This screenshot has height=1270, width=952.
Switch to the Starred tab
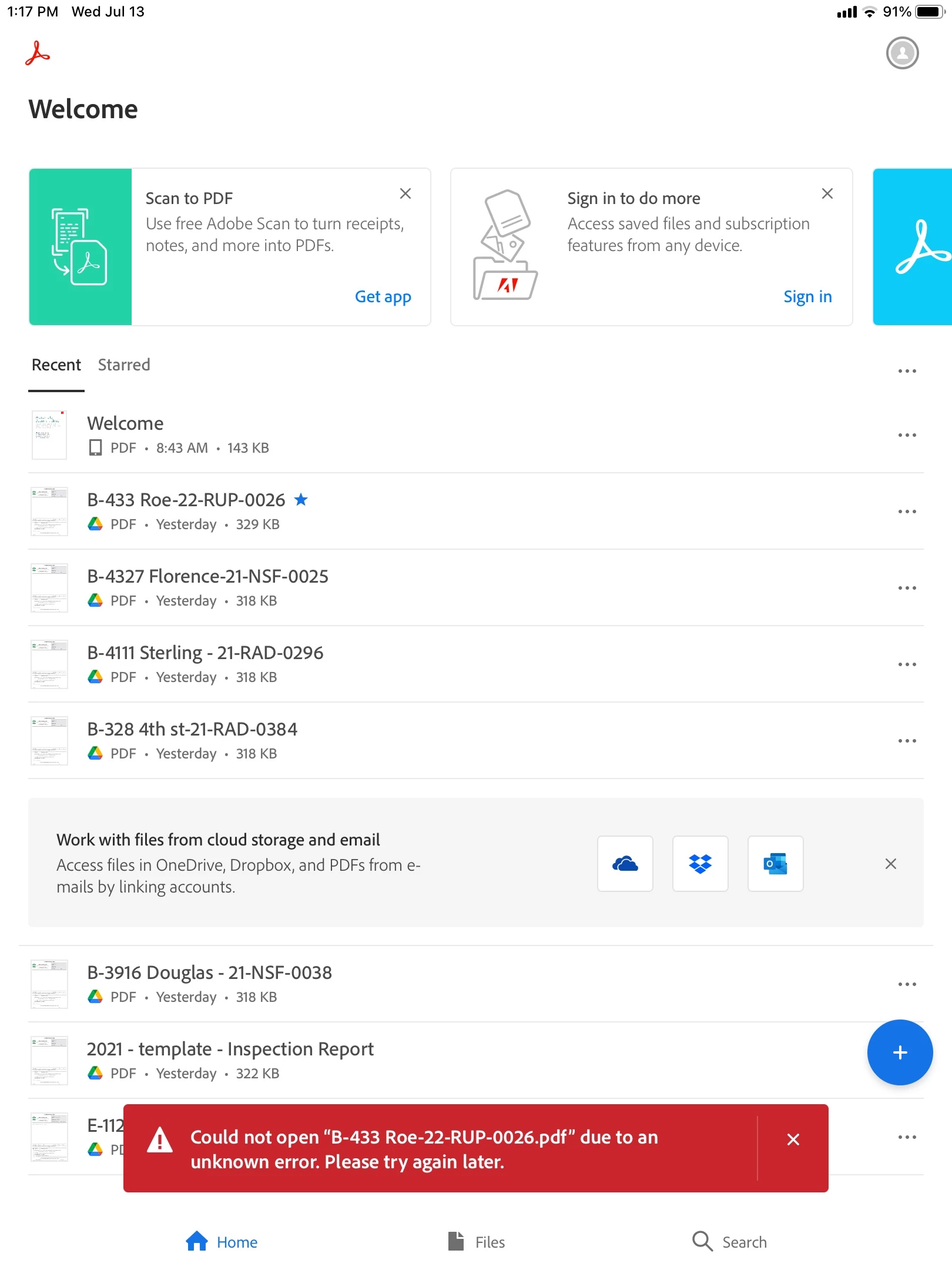(x=124, y=365)
